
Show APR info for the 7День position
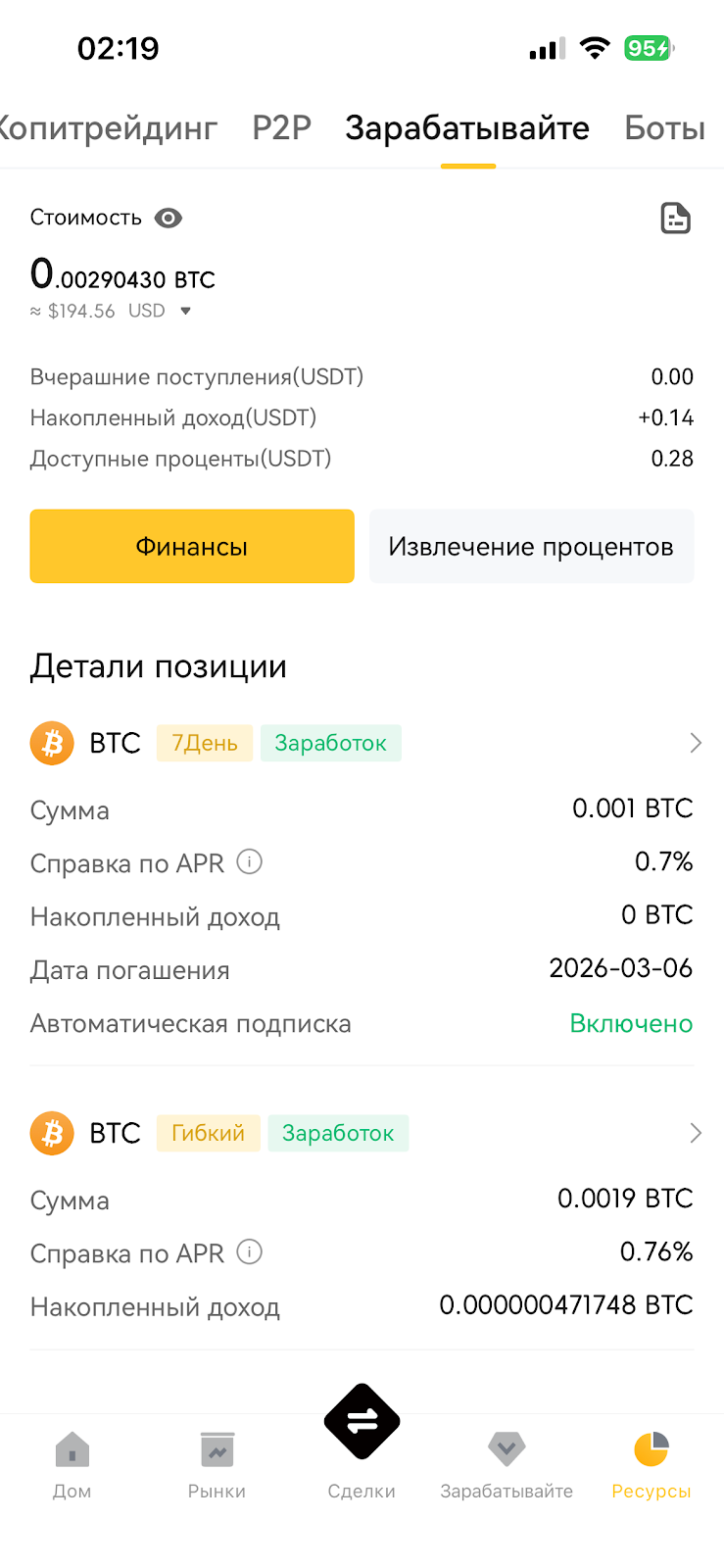(x=250, y=862)
